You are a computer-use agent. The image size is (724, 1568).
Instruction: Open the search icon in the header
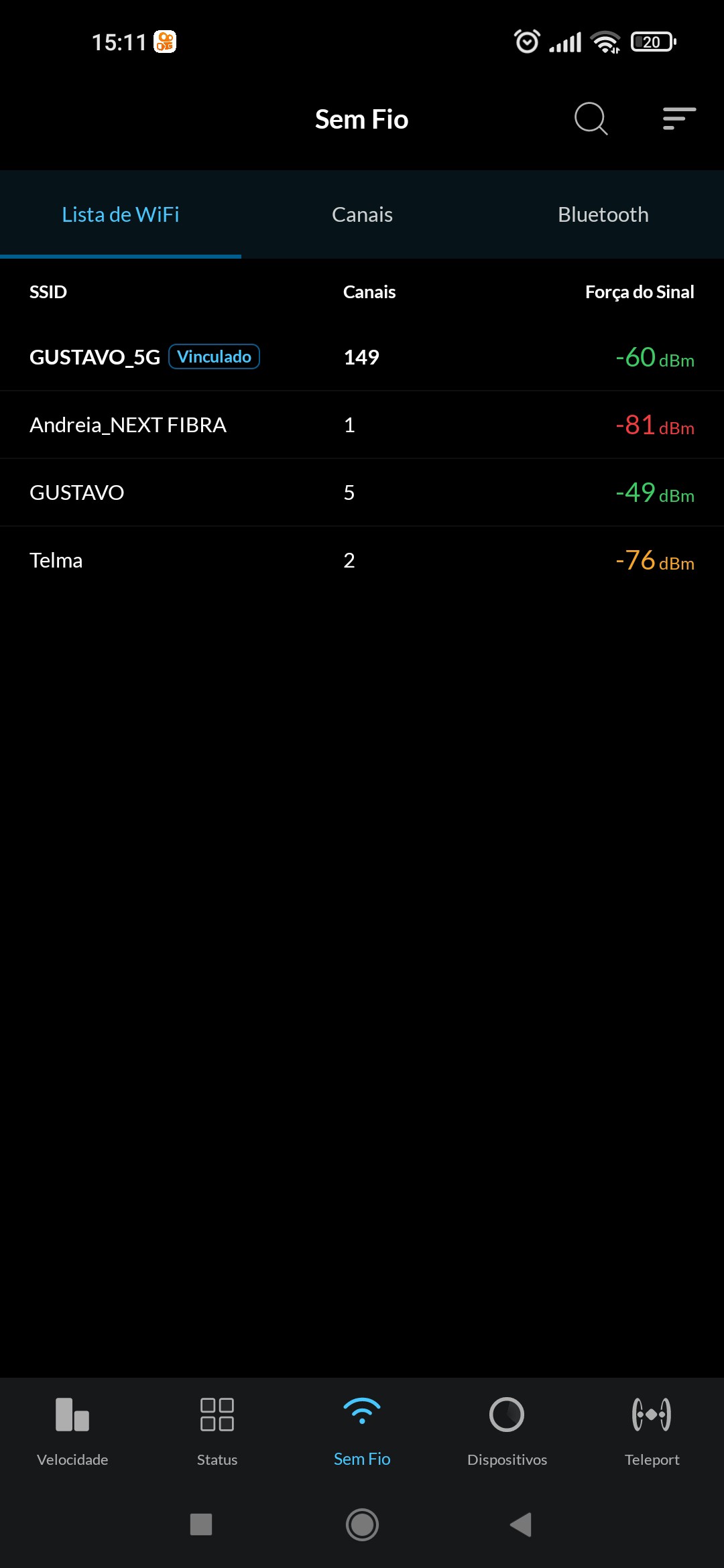tap(591, 119)
